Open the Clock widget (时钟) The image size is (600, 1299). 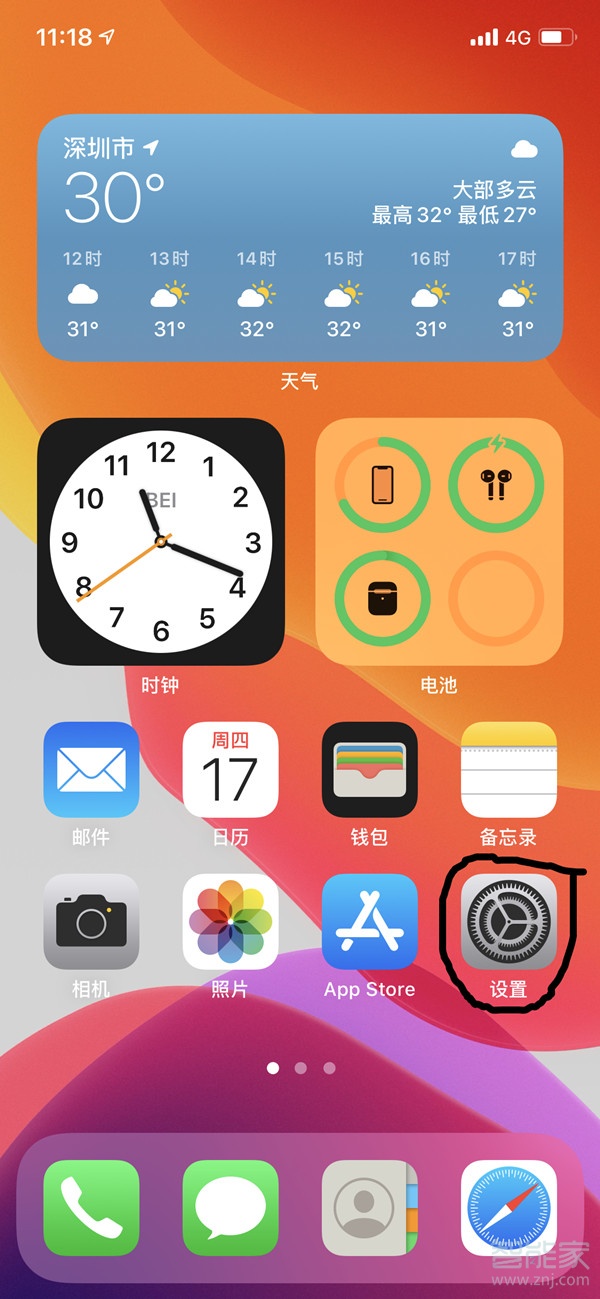[x=161, y=541]
